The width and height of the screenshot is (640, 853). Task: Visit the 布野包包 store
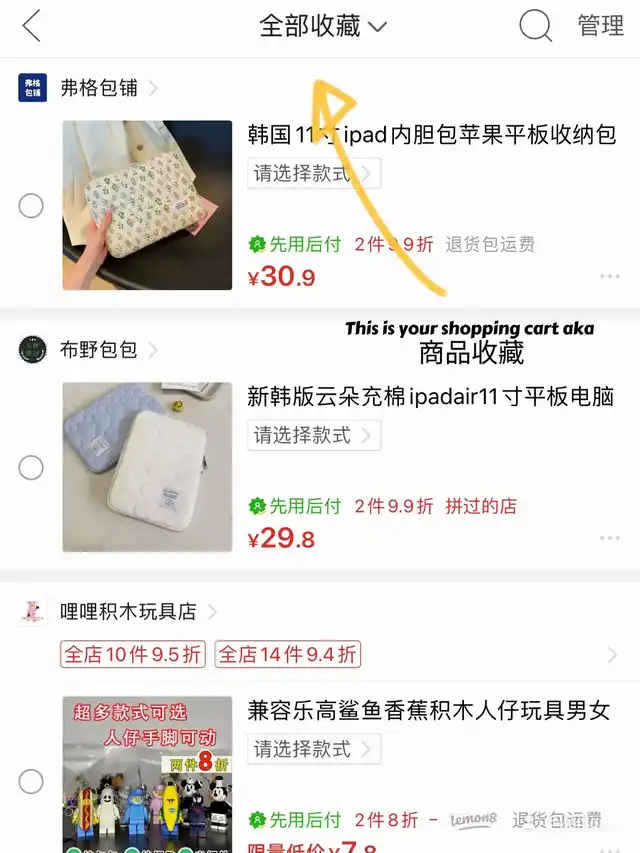point(98,350)
